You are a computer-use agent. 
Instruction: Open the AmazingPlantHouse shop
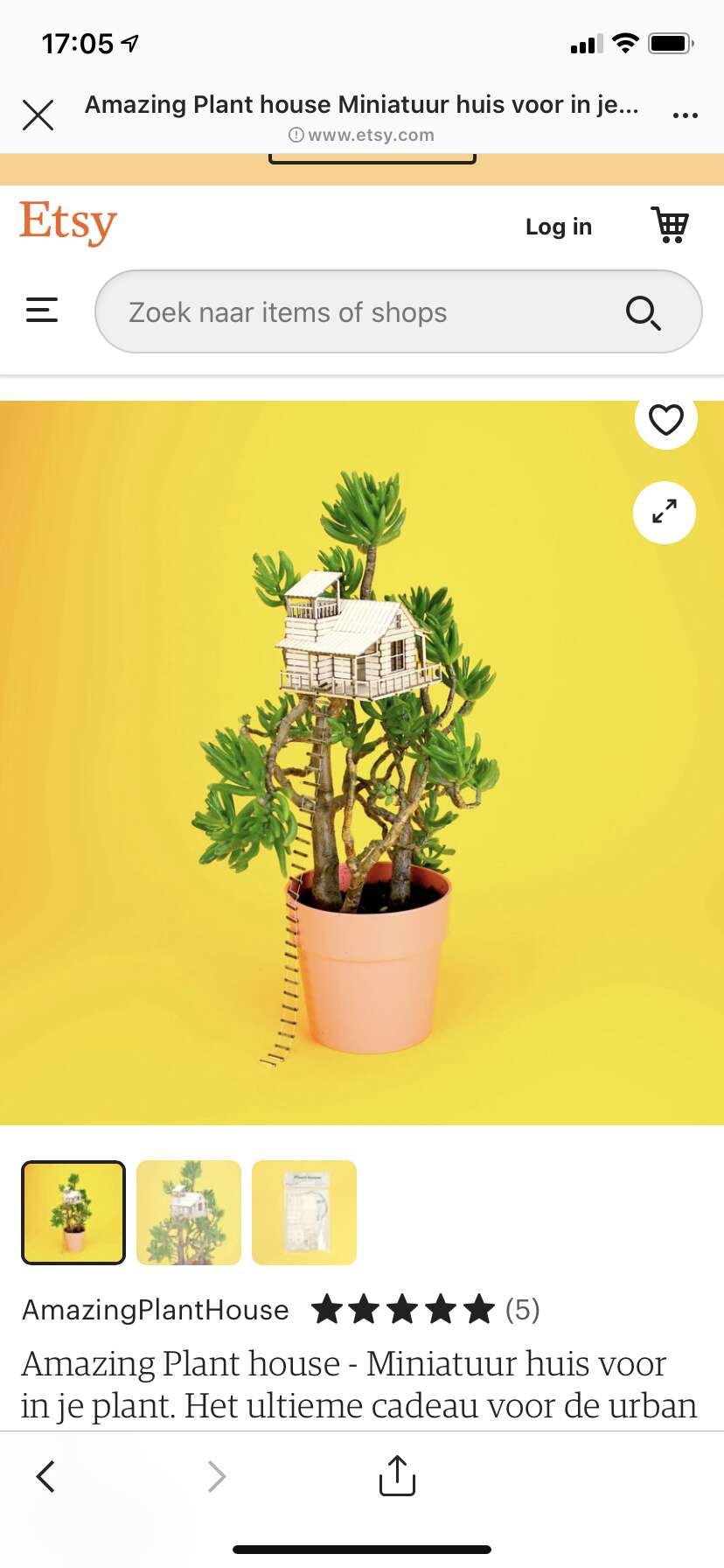tap(156, 1310)
